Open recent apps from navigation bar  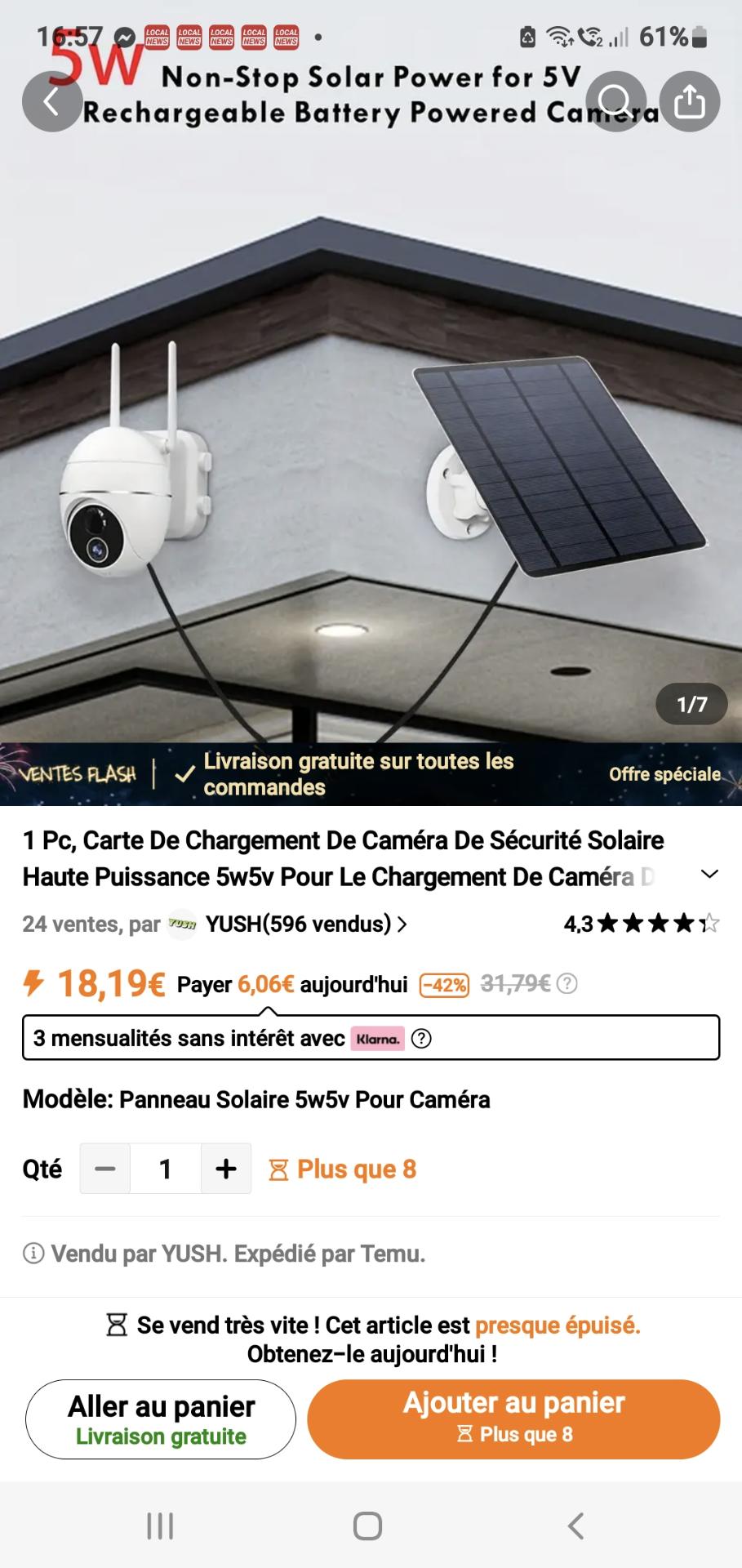[x=160, y=1526]
